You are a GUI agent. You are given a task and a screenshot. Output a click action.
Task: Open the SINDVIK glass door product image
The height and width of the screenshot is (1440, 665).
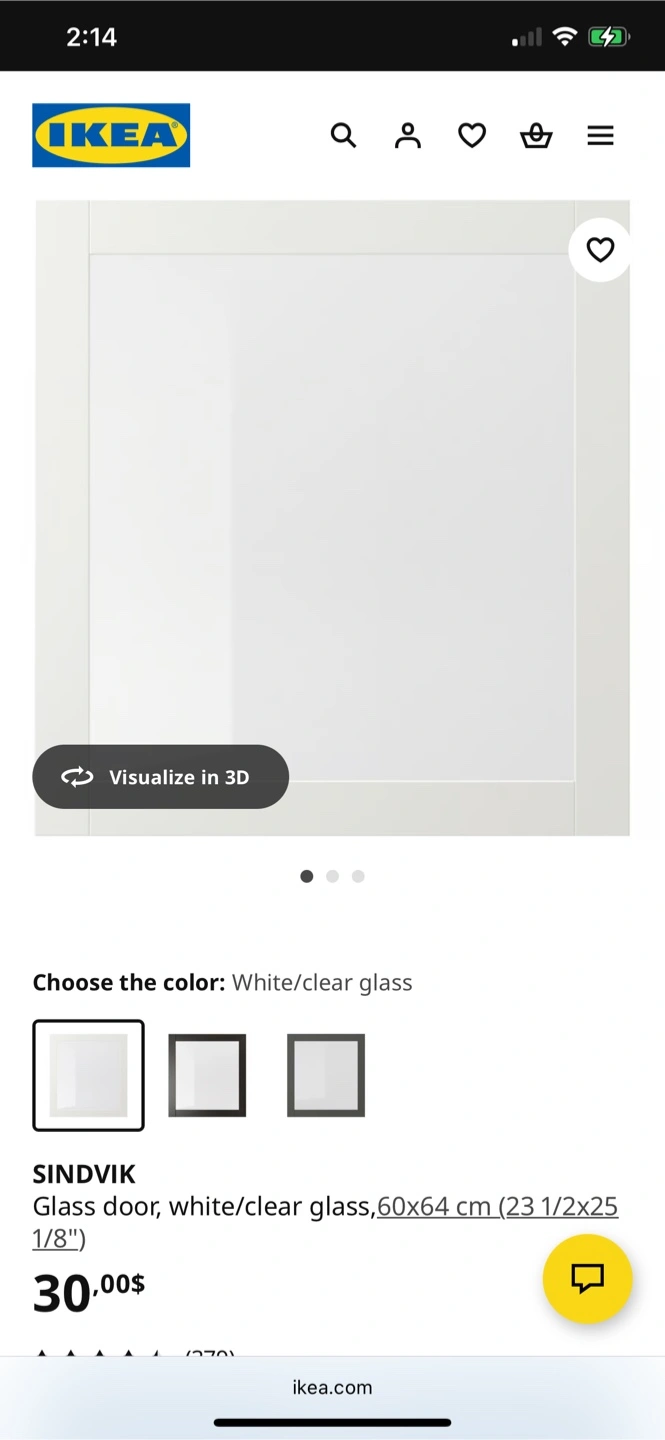coord(332,500)
